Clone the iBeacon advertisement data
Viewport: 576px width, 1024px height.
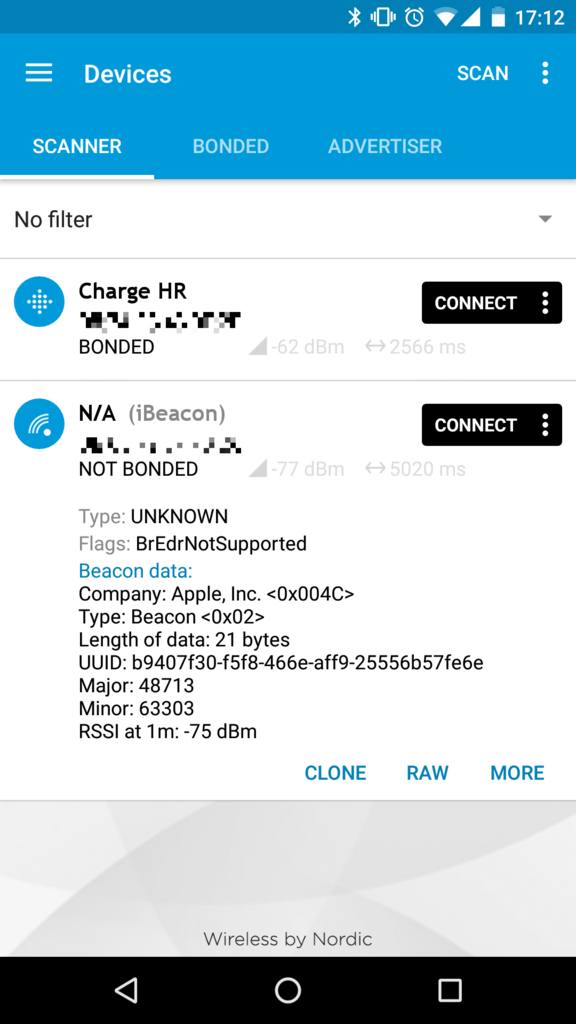coord(335,773)
